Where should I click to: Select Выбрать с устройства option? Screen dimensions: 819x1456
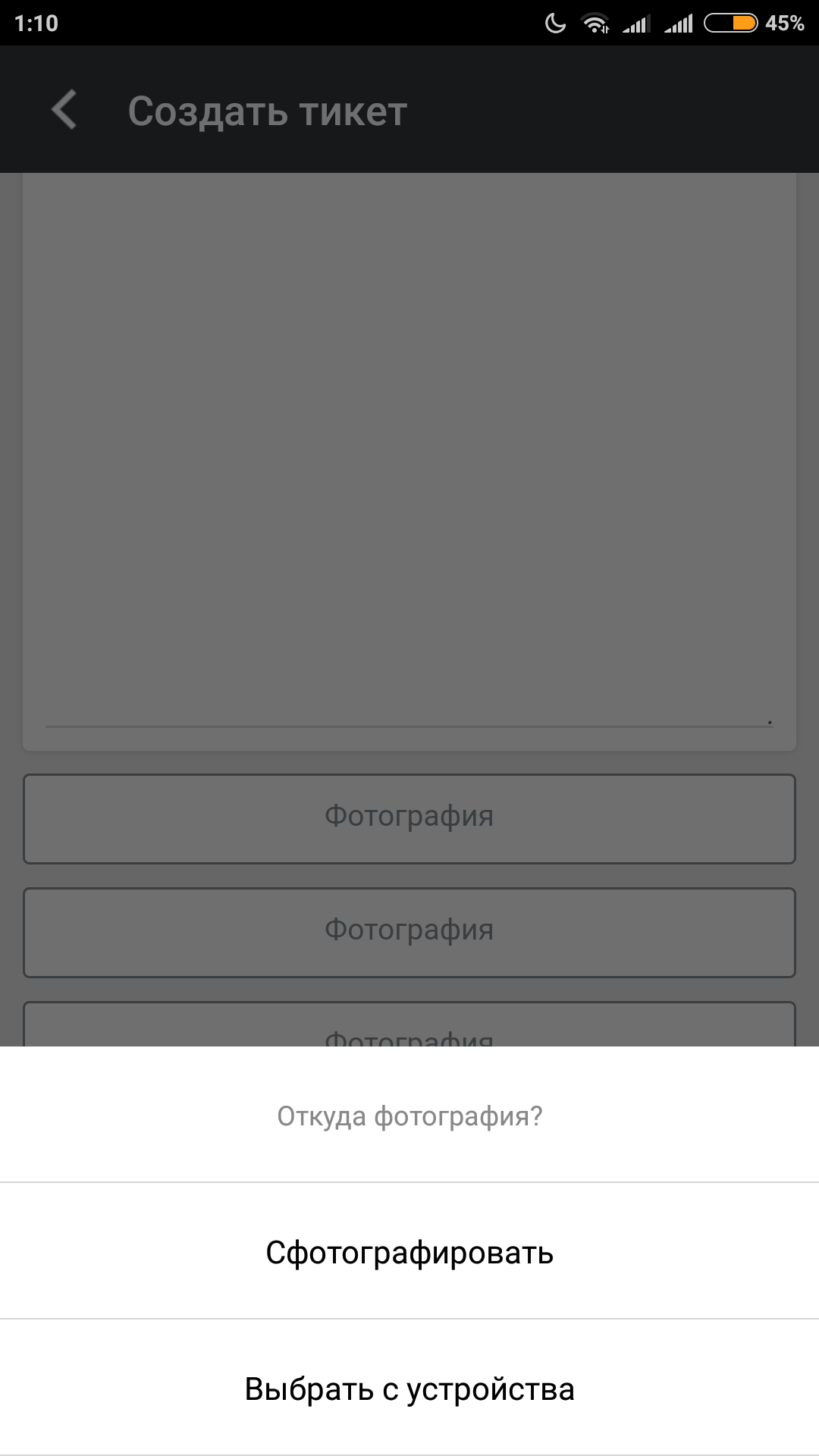pos(409,1388)
